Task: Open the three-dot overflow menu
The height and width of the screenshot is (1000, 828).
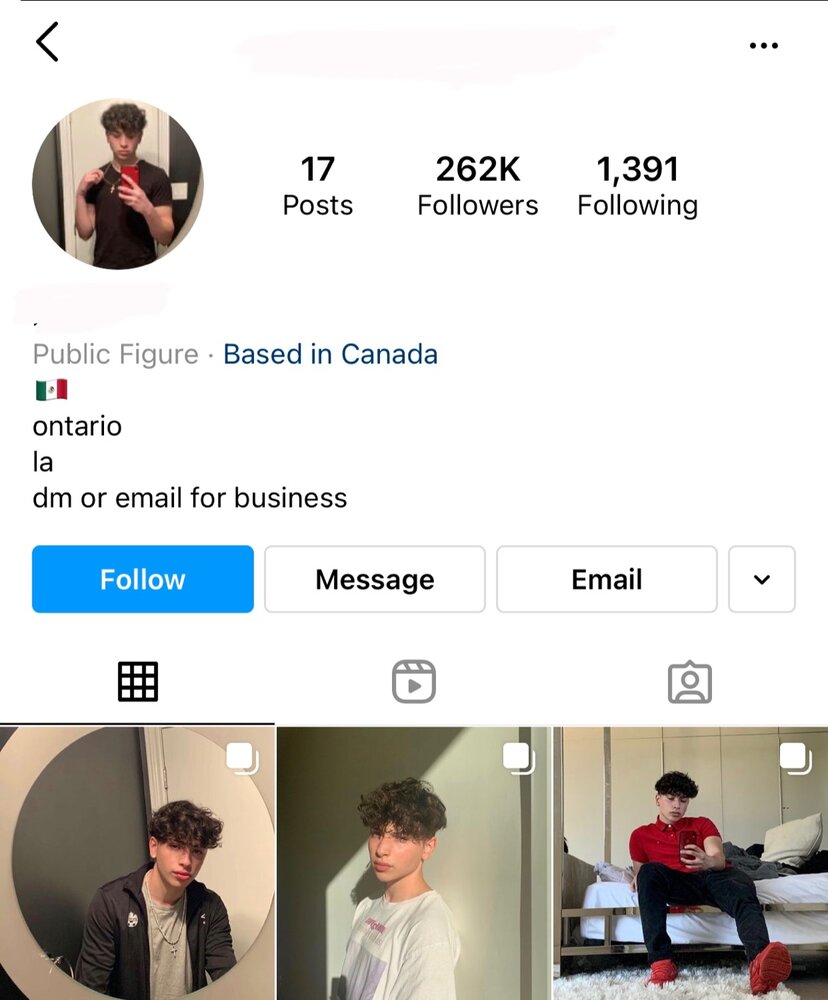Action: [x=763, y=46]
